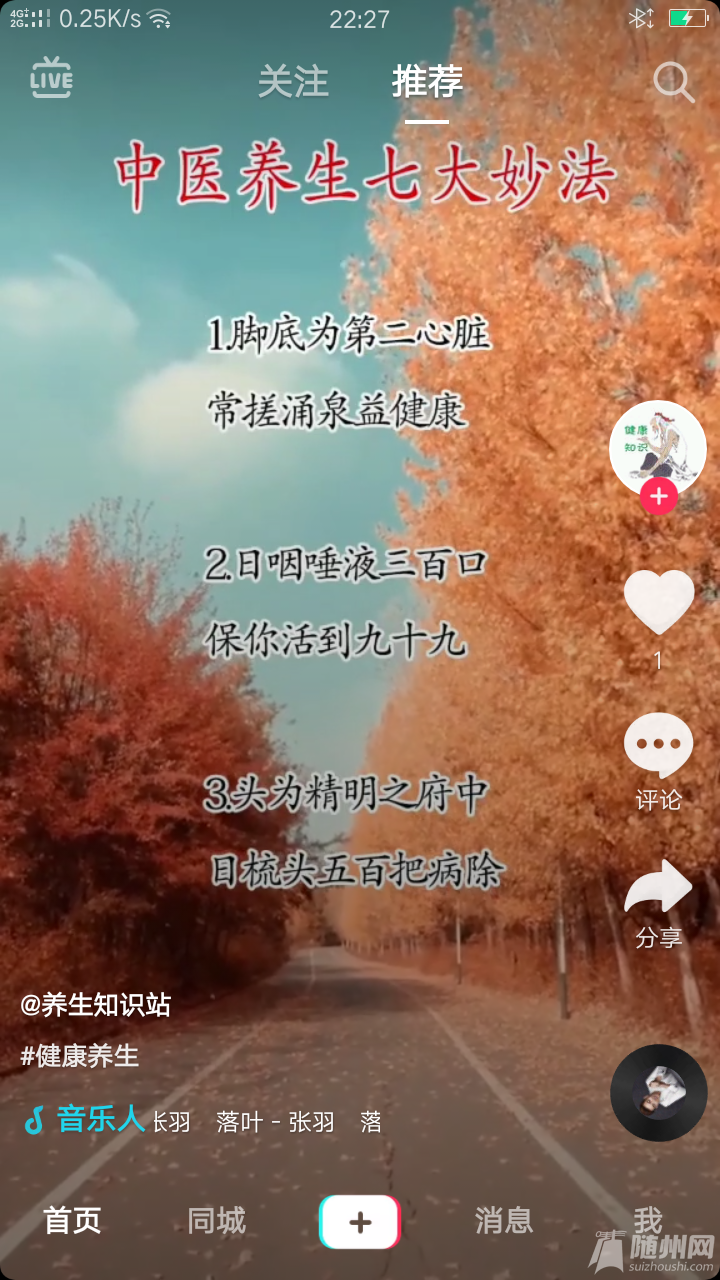This screenshot has height=1280, width=720.
Task: Like this video with the heart
Action: (658, 602)
